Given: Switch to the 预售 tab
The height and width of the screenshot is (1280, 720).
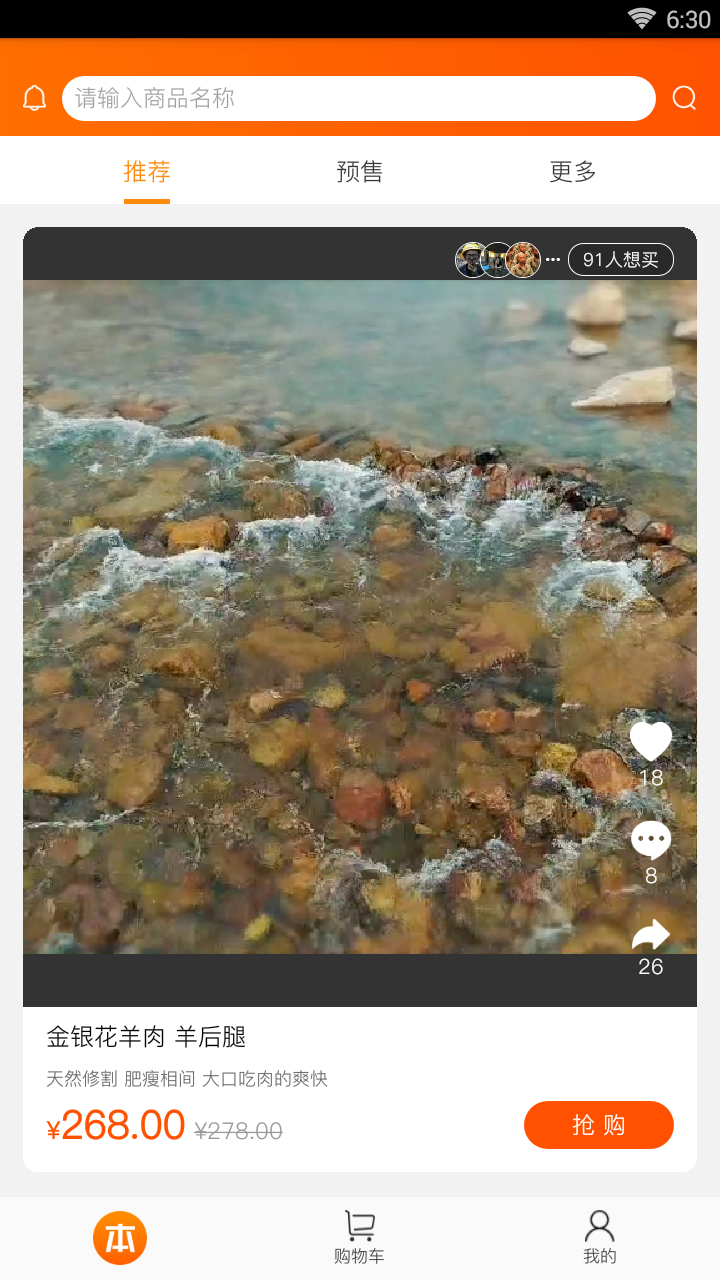Looking at the screenshot, I should click(360, 172).
